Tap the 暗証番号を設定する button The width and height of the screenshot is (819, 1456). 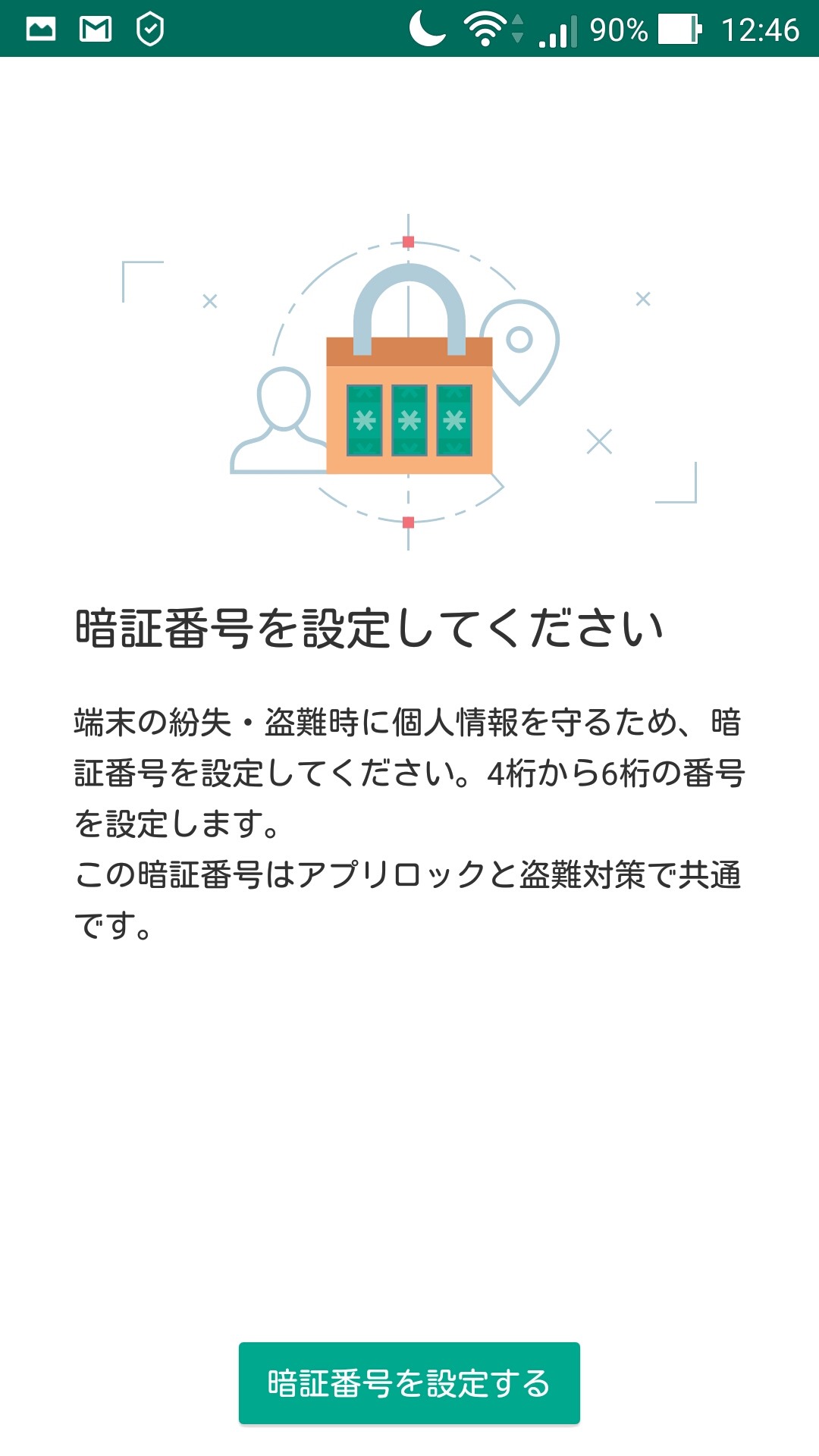pyautogui.click(x=409, y=1382)
